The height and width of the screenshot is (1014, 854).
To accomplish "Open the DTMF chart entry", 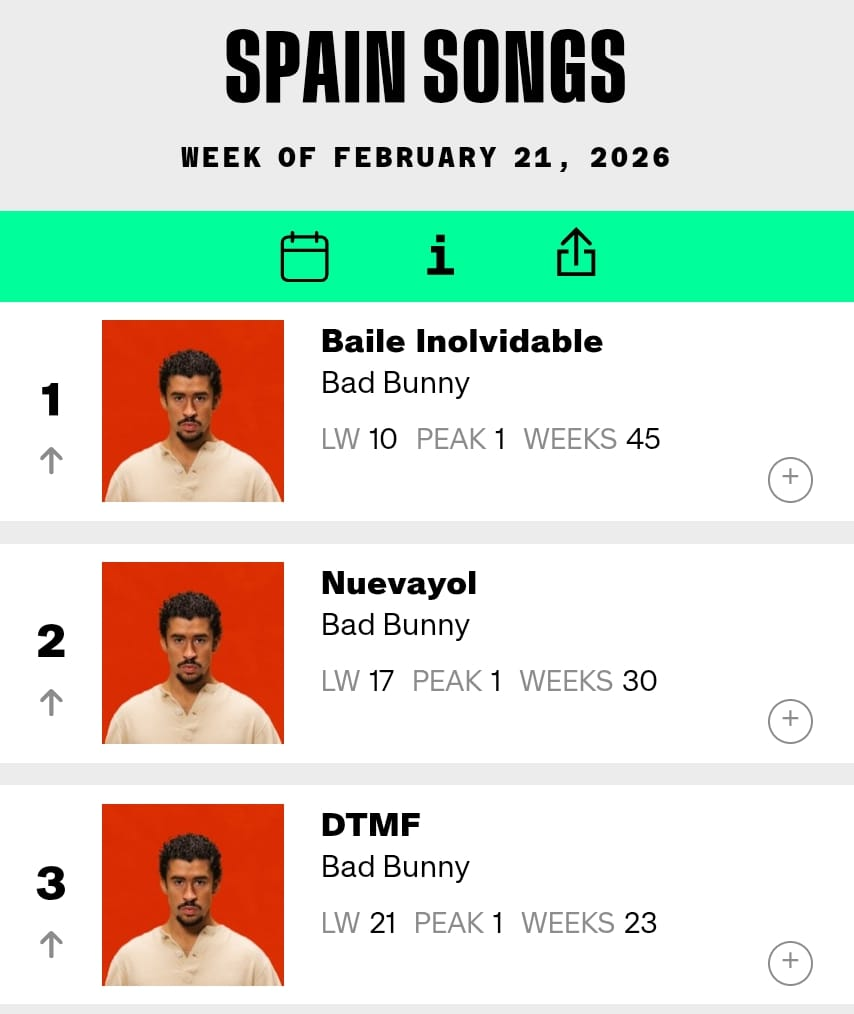I will 371,826.
